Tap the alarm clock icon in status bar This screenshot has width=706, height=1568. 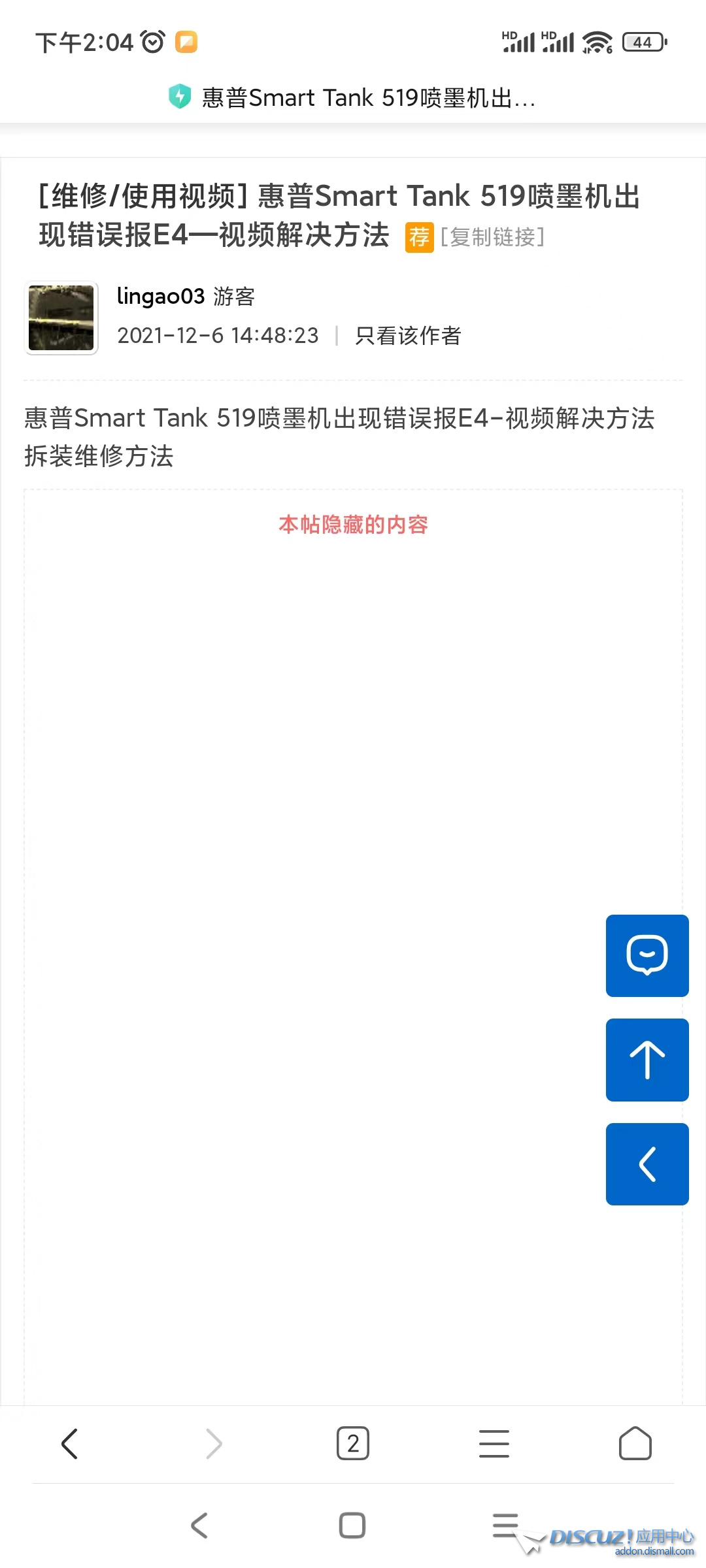coord(152,41)
